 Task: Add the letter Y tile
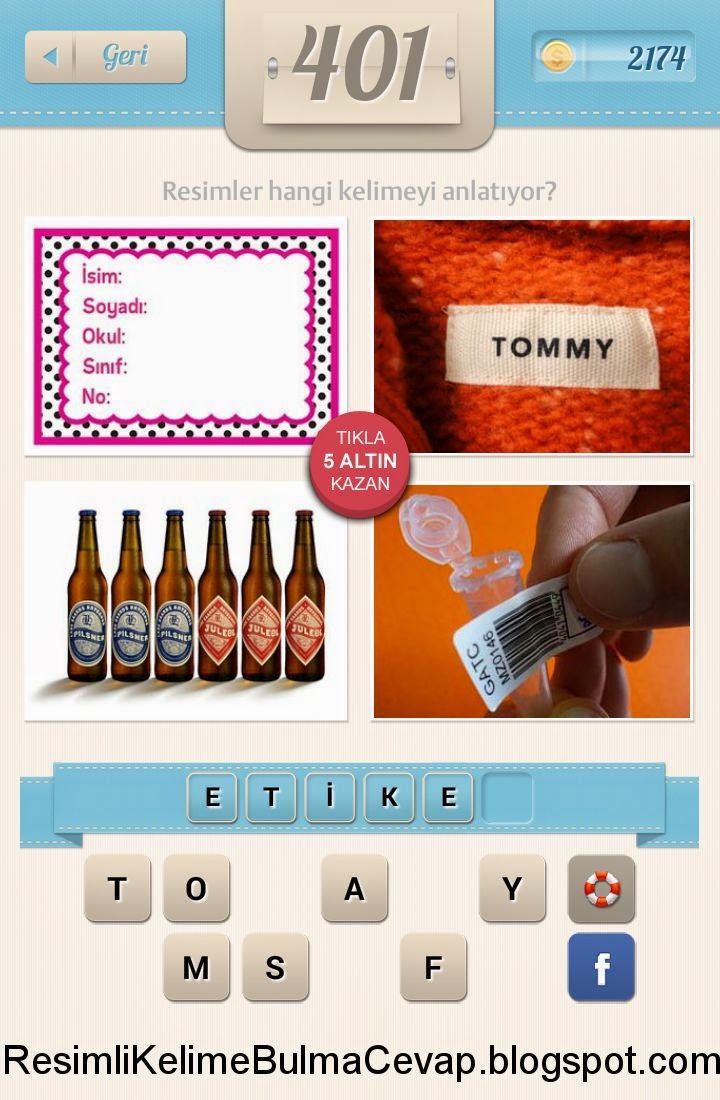click(x=512, y=888)
